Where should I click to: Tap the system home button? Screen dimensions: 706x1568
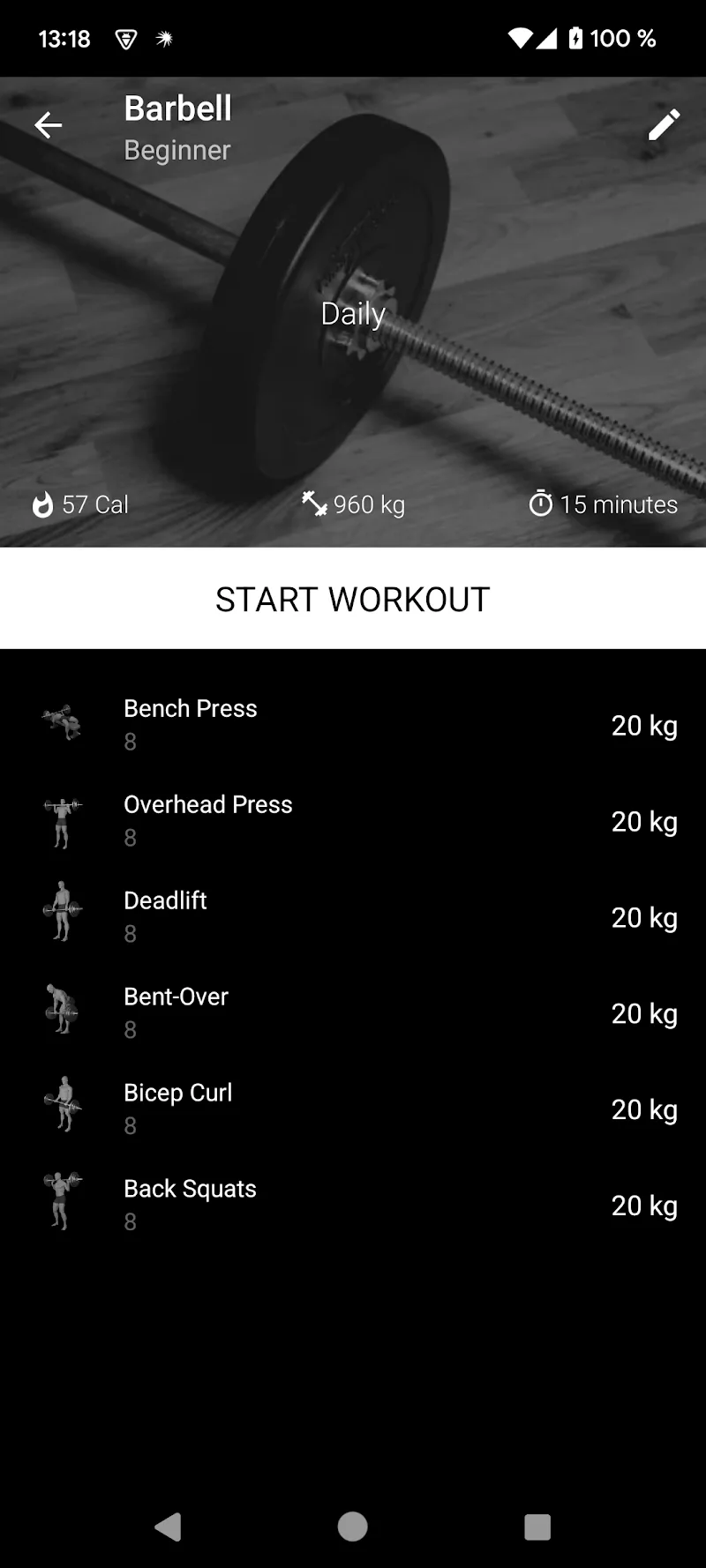coord(352,1527)
